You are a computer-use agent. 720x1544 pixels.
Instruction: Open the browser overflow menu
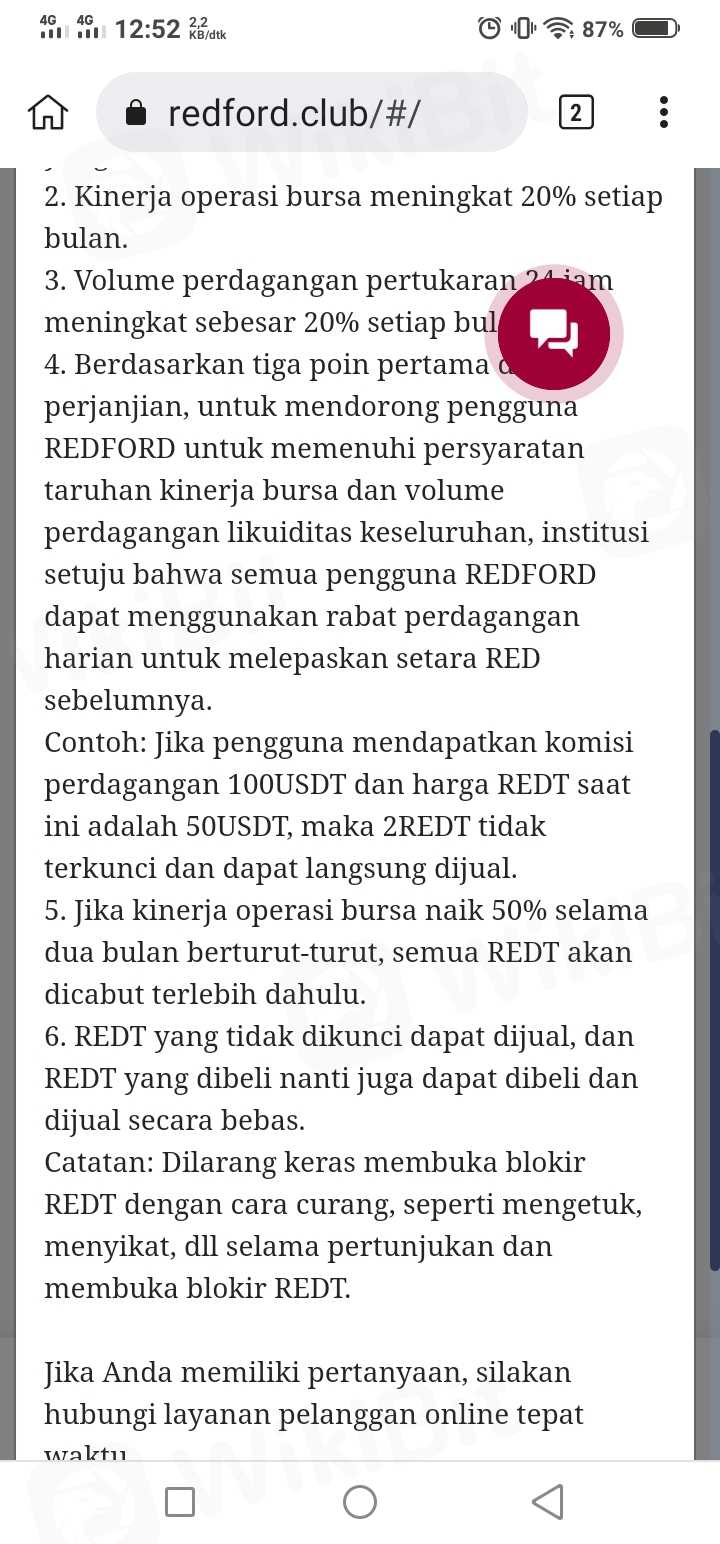coord(663,113)
